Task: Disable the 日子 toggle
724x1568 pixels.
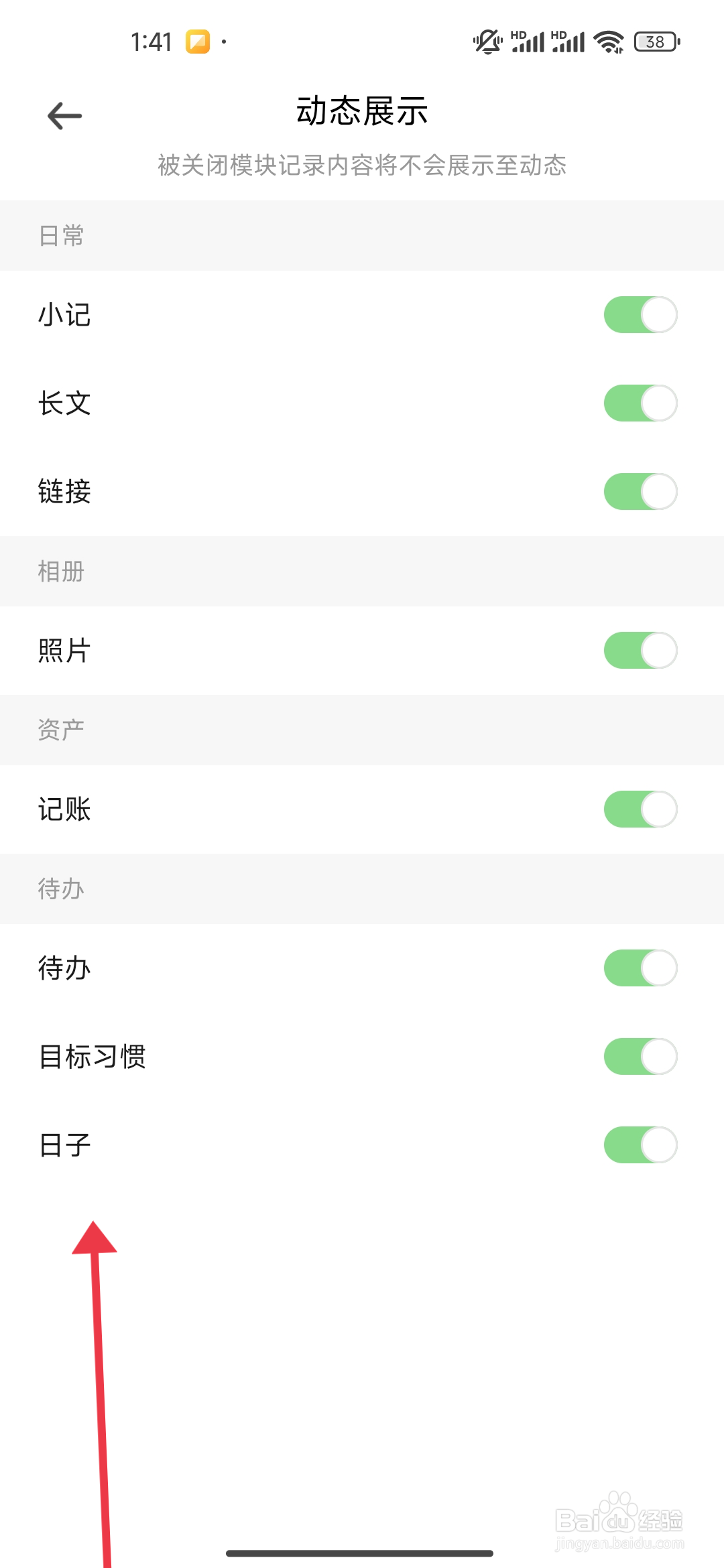Action: click(x=640, y=1145)
